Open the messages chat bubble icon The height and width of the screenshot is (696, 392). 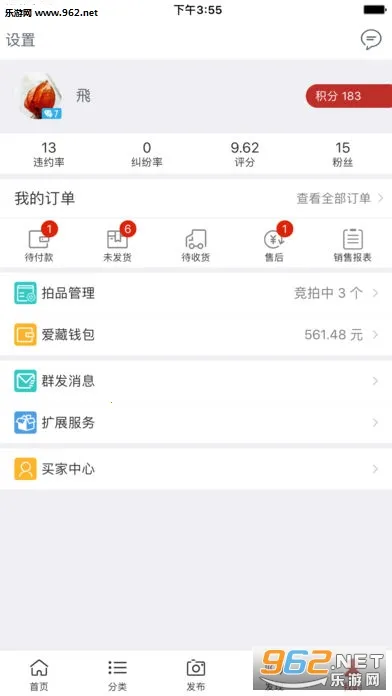coord(371,40)
